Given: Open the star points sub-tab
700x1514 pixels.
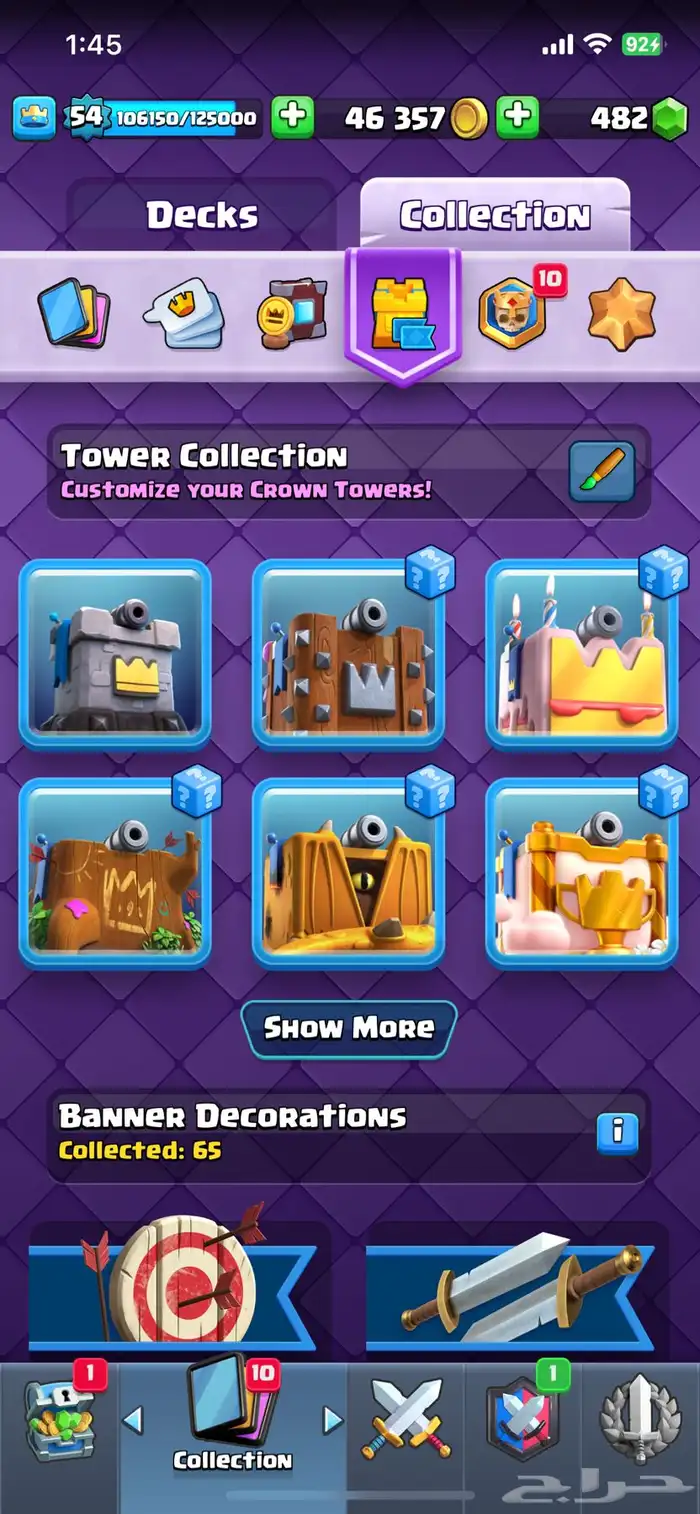Looking at the screenshot, I should [x=621, y=315].
